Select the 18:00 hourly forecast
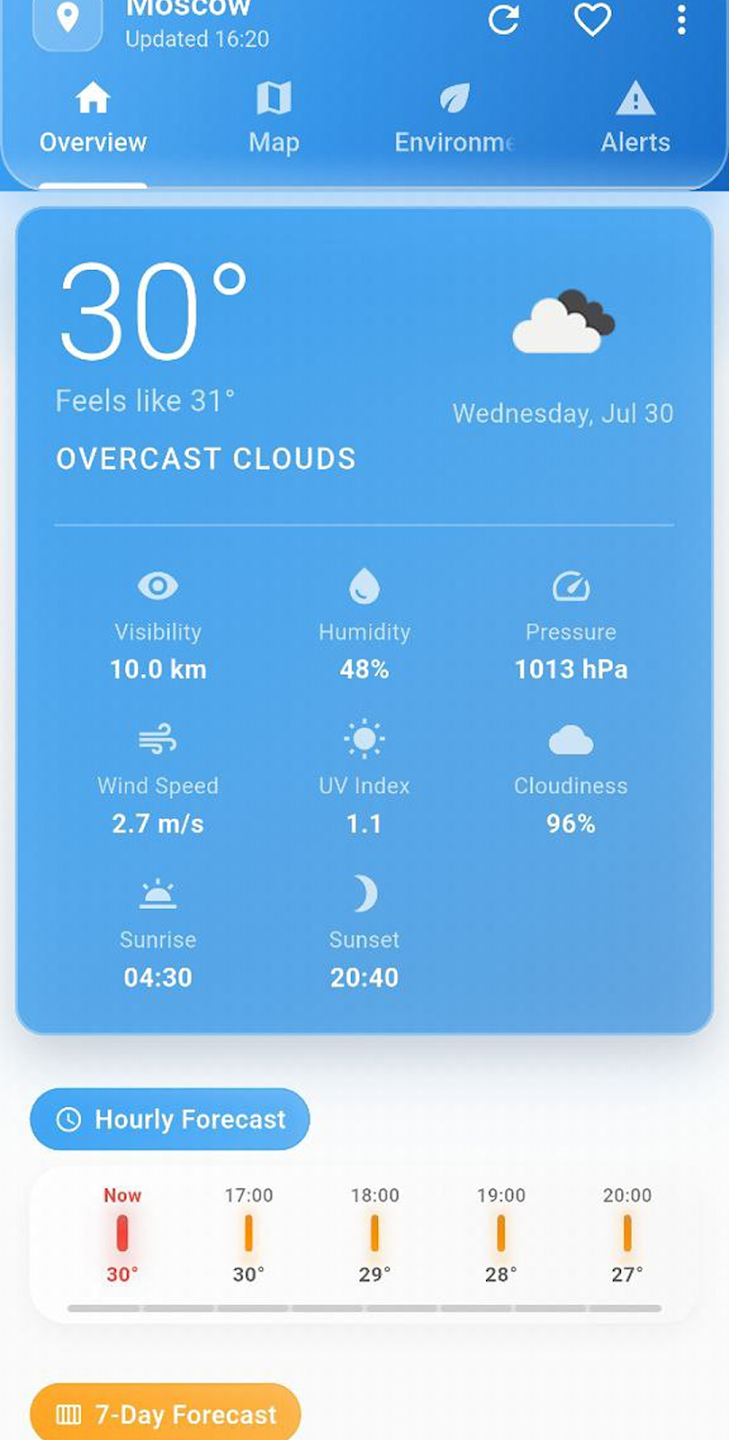 tap(375, 1234)
